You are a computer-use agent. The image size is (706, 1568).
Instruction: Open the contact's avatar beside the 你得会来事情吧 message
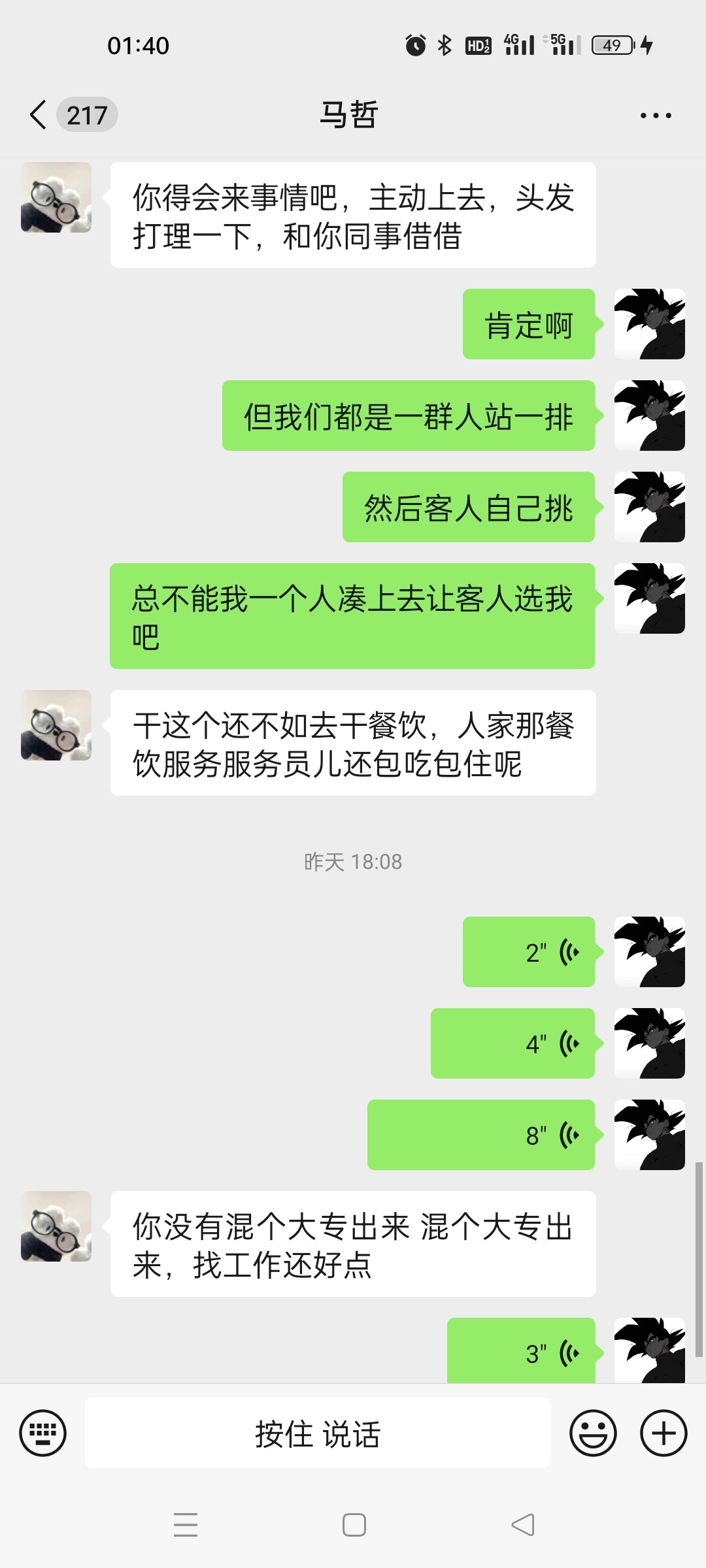pyautogui.click(x=56, y=197)
